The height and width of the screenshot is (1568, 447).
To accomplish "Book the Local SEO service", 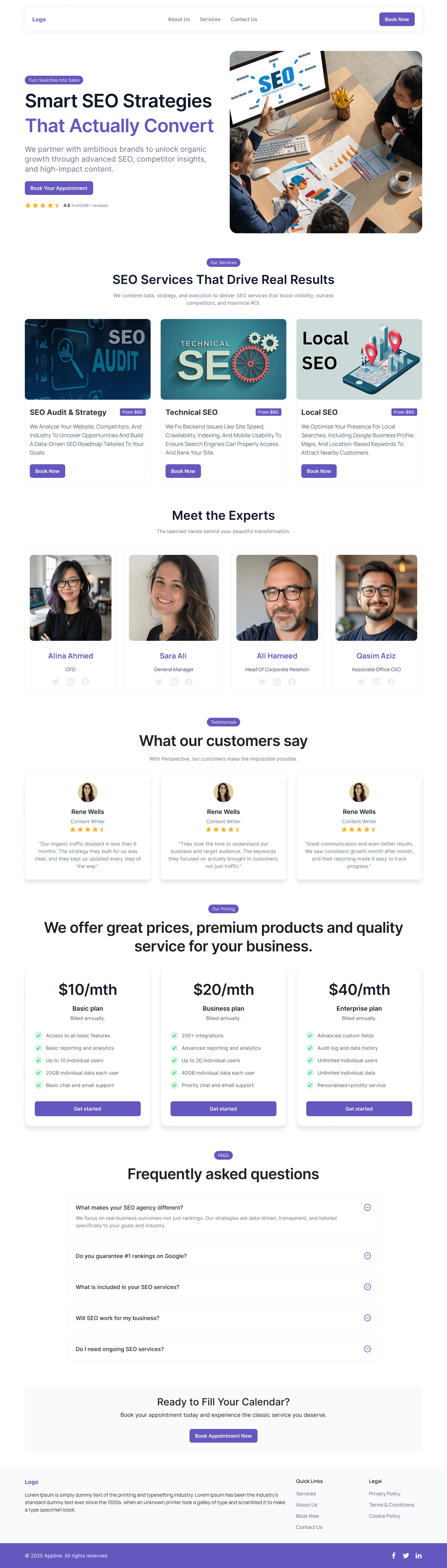I will (x=318, y=471).
